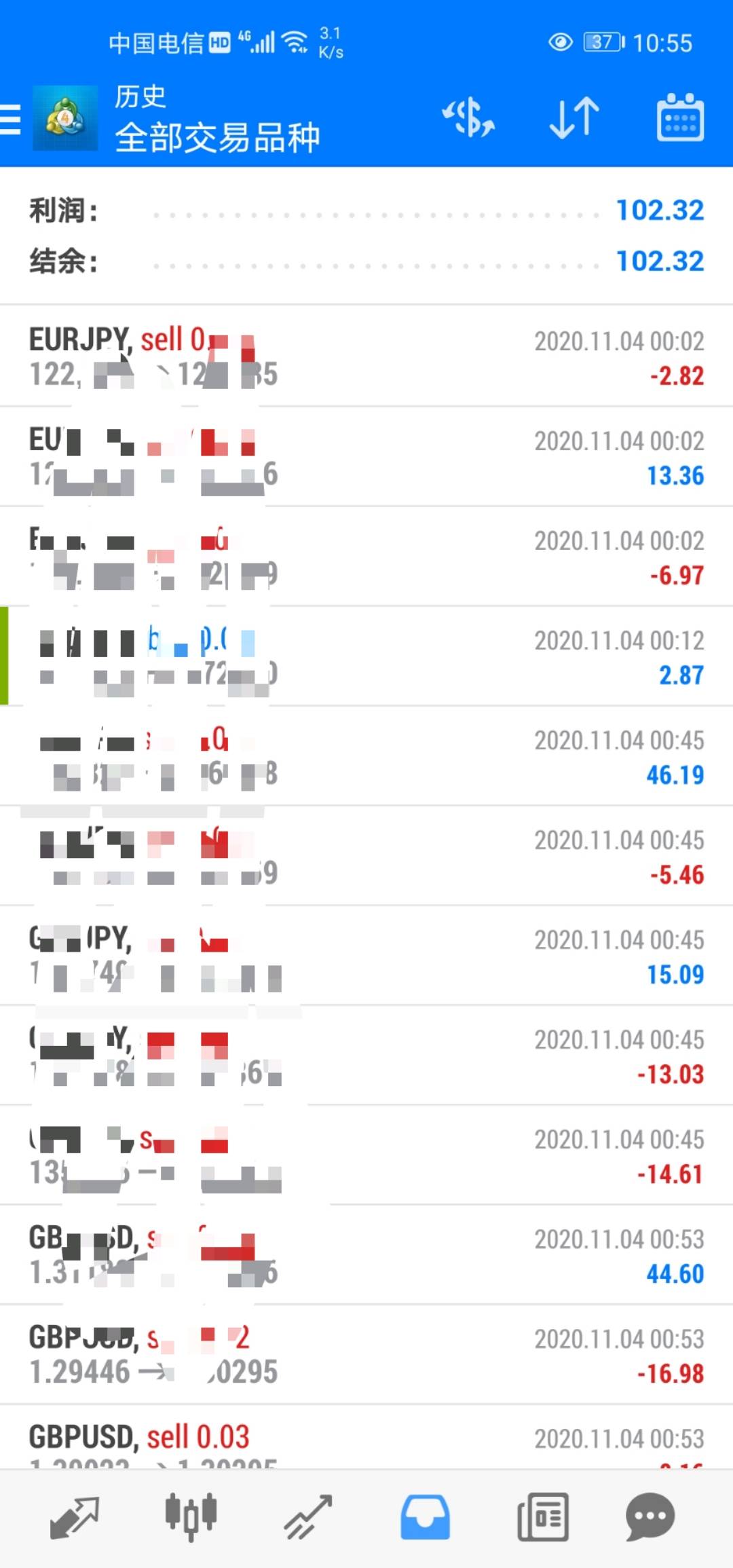This screenshot has height=1568, width=733.
Task: Open the trade with loss -13.03
Action: click(x=366, y=1056)
